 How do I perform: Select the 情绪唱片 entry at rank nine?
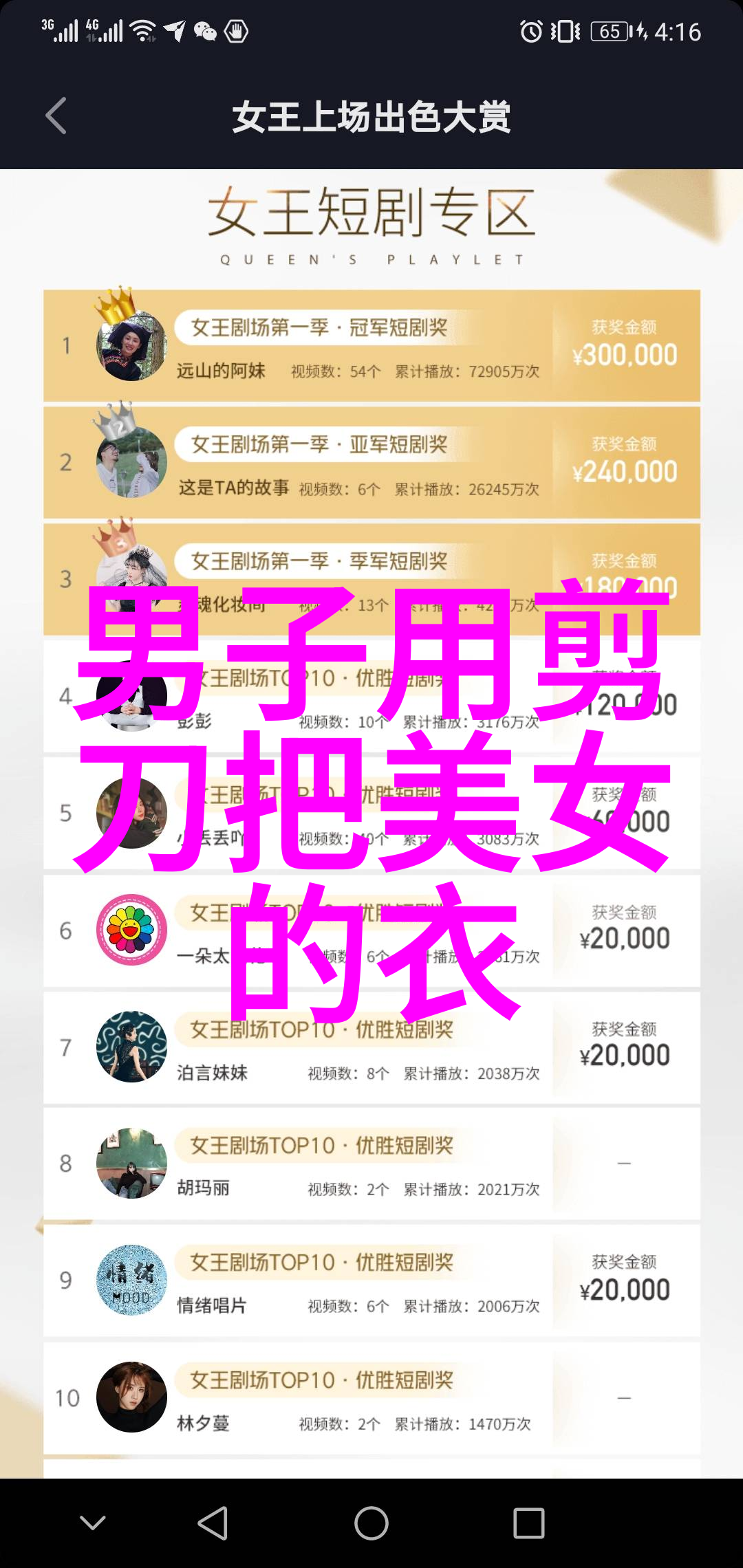tap(371, 1281)
